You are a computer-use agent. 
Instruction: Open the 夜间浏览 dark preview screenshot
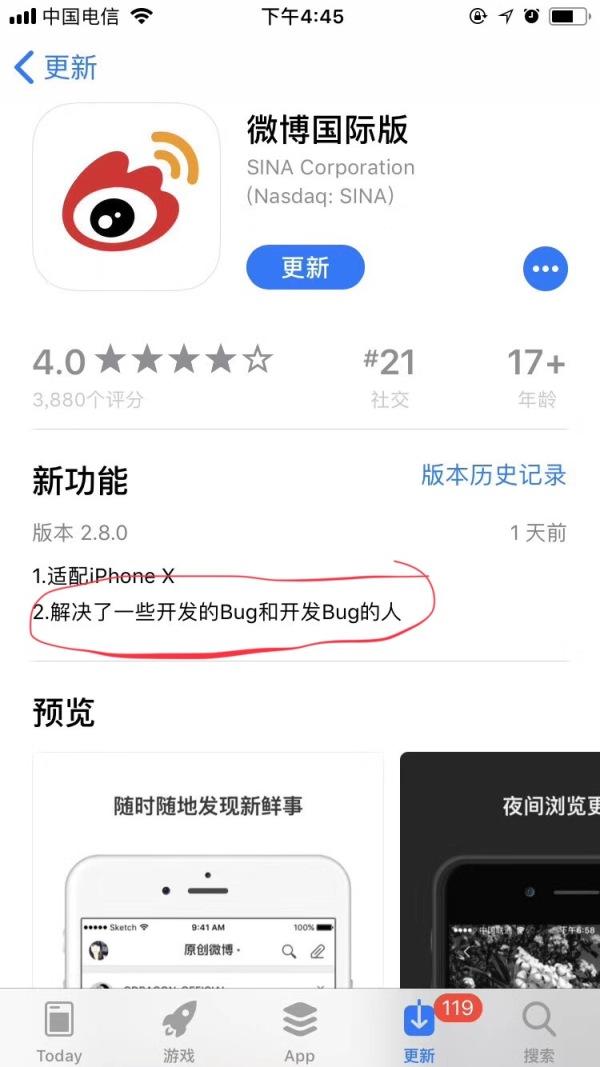pos(500,870)
